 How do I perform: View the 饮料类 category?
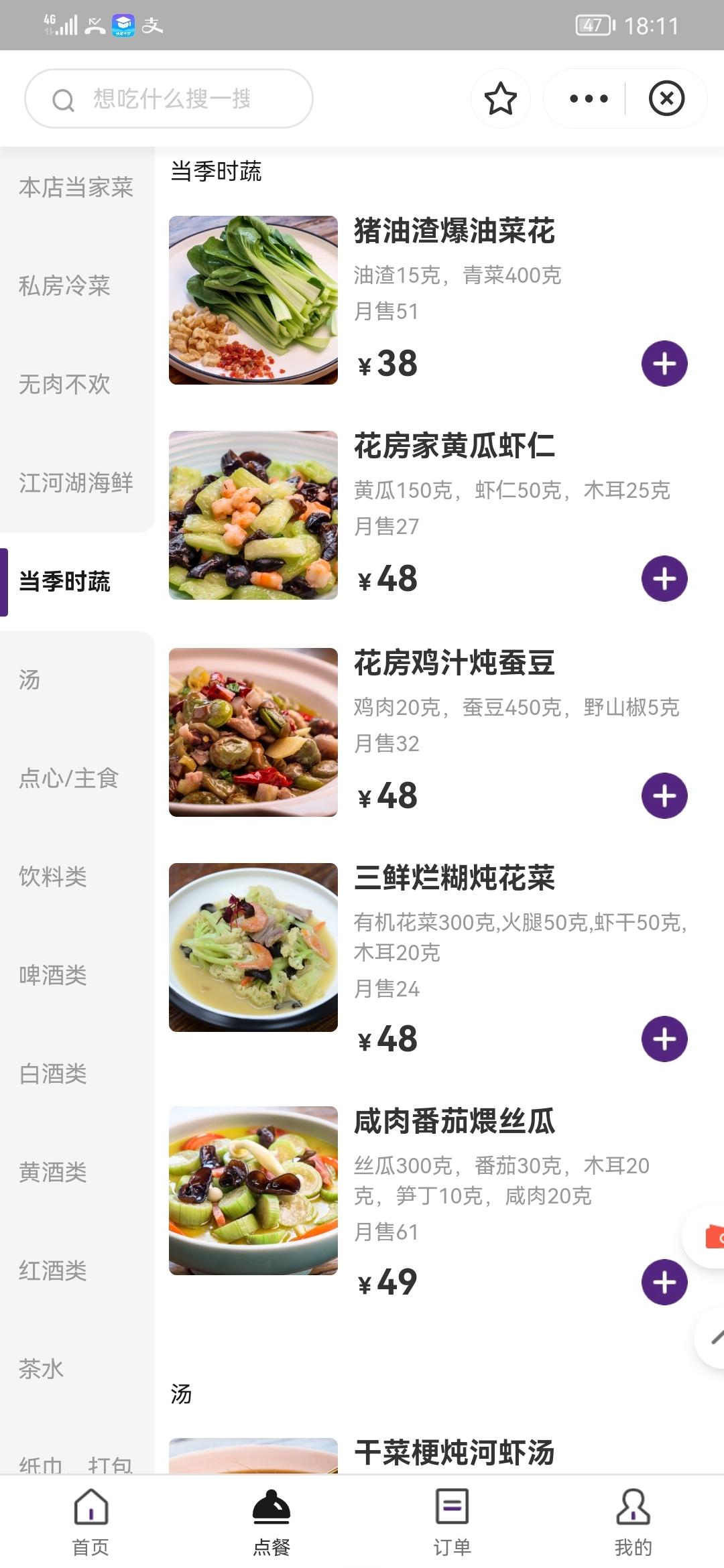(x=53, y=877)
